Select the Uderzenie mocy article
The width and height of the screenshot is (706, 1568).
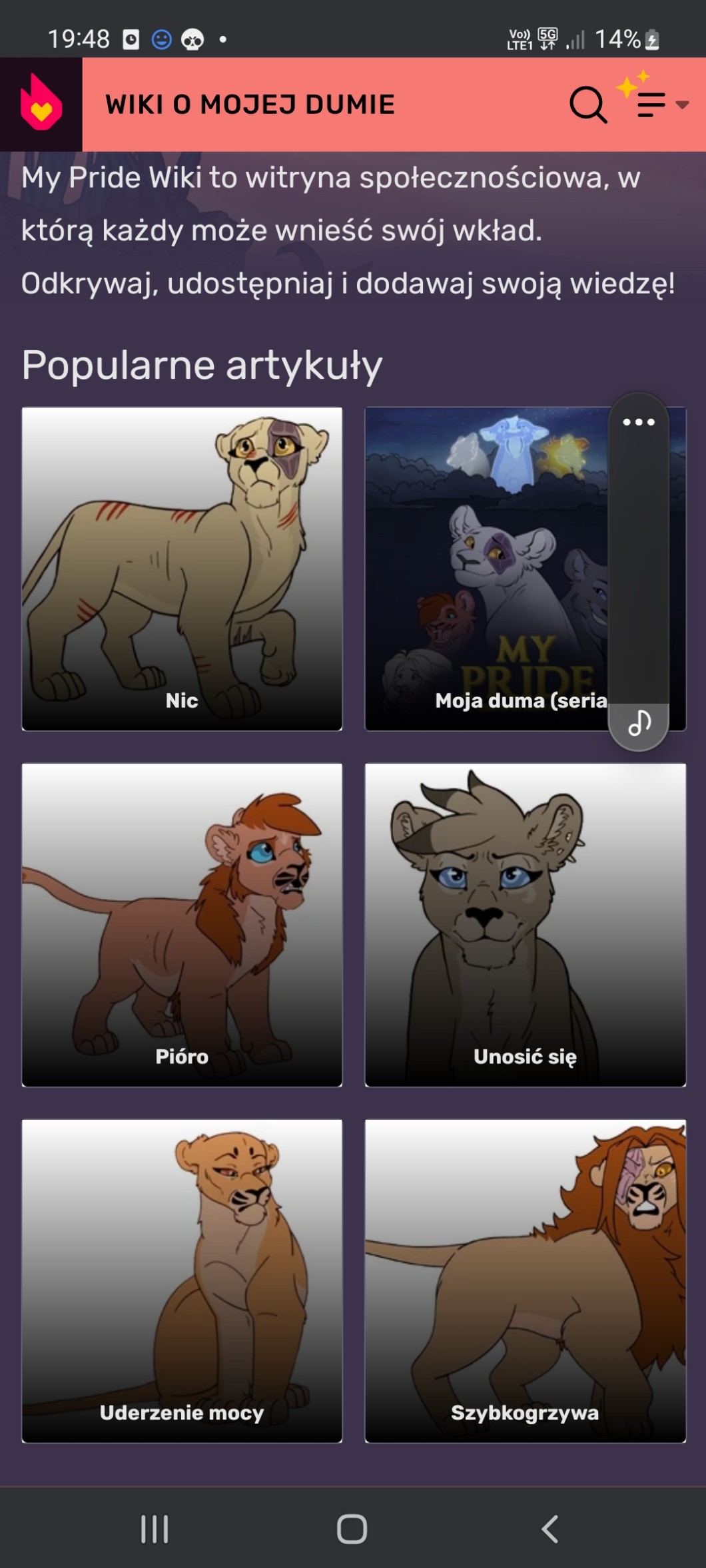click(x=182, y=1281)
